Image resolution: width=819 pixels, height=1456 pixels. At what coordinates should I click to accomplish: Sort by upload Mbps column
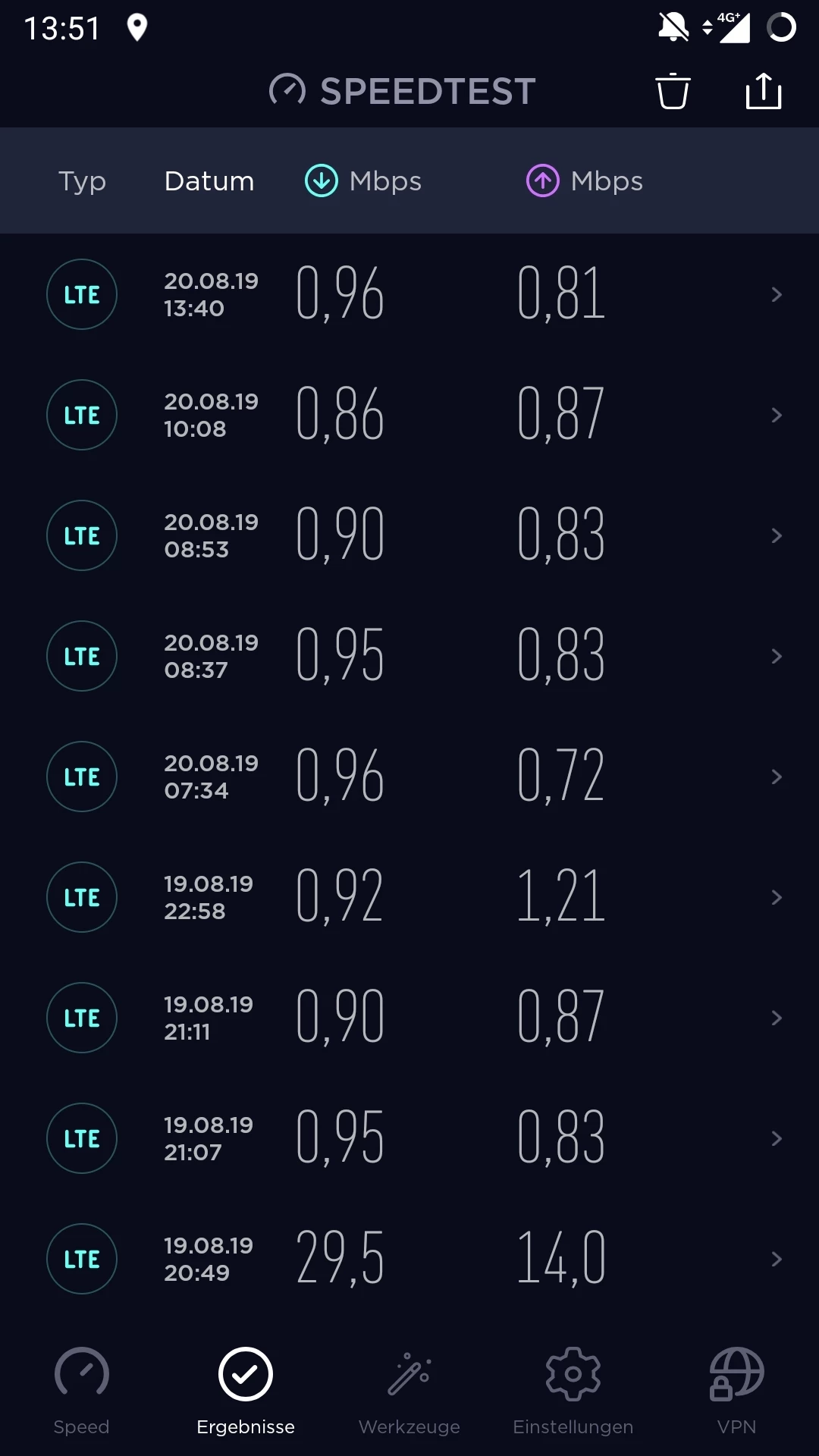(585, 181)
